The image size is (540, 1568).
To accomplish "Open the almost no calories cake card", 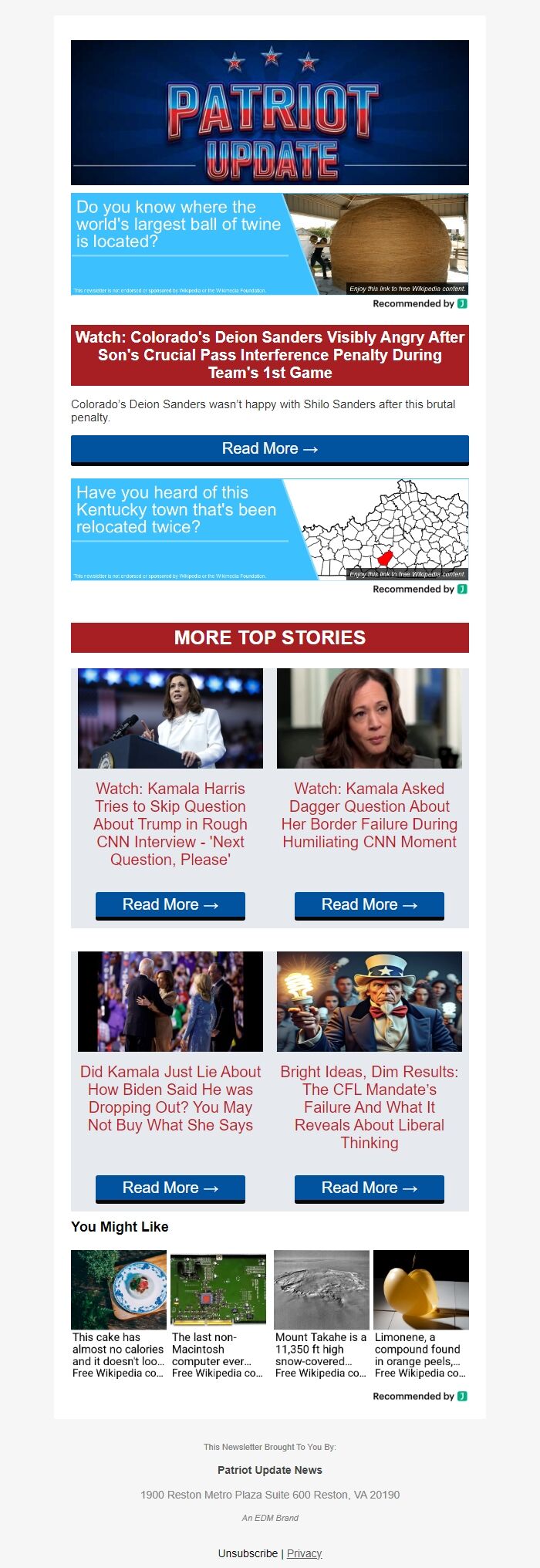I will (119, 1313).
